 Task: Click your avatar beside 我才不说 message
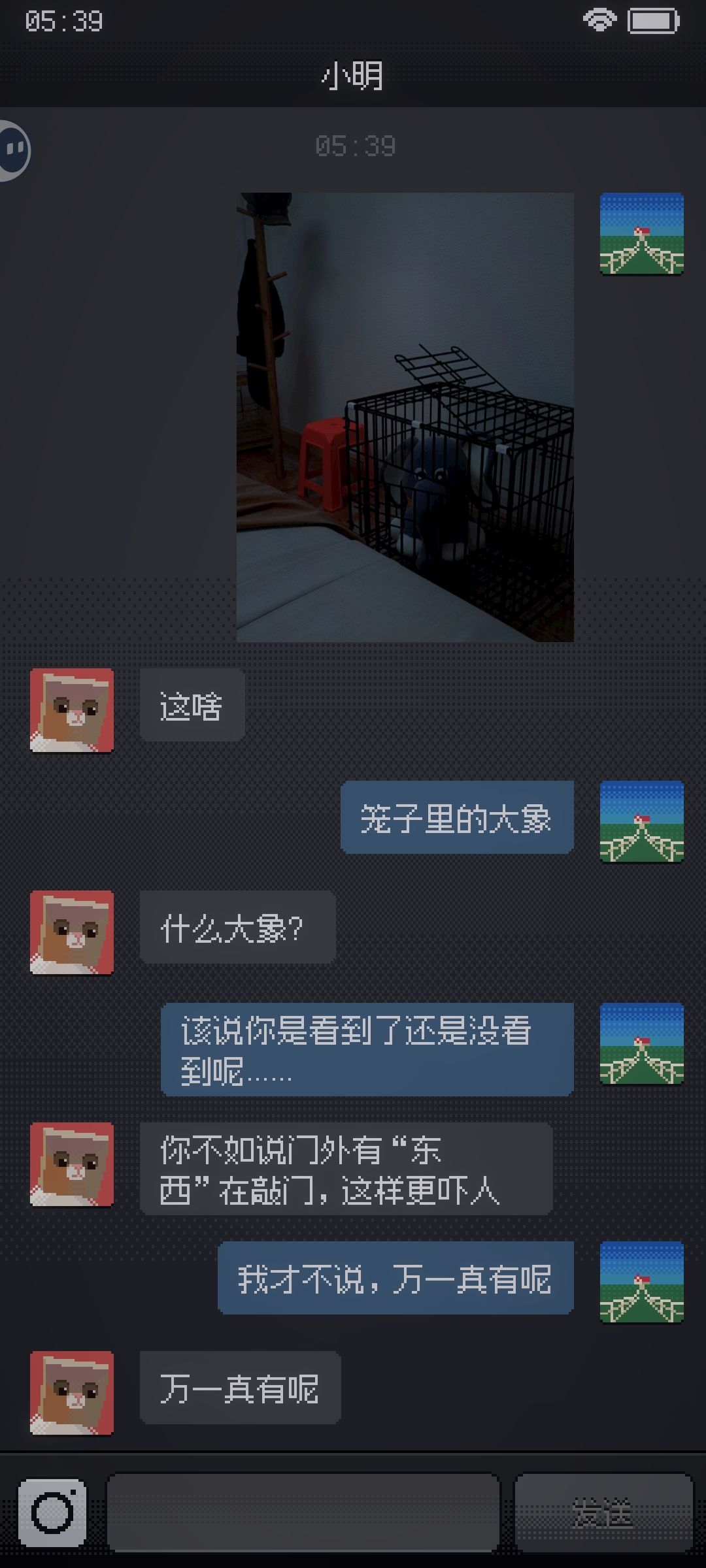[x=641, y=1277]
